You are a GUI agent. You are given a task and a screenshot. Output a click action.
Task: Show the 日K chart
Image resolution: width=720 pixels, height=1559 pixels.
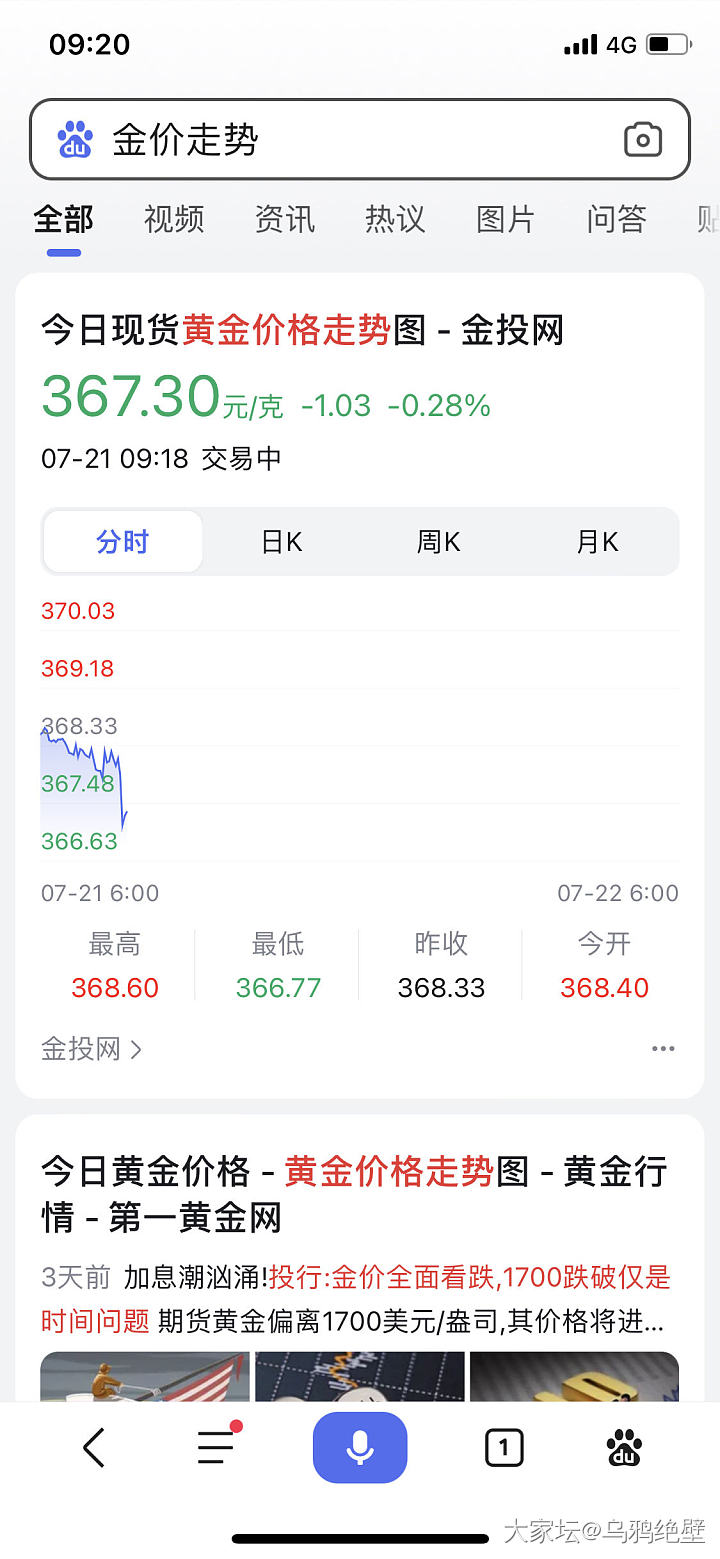281,542
